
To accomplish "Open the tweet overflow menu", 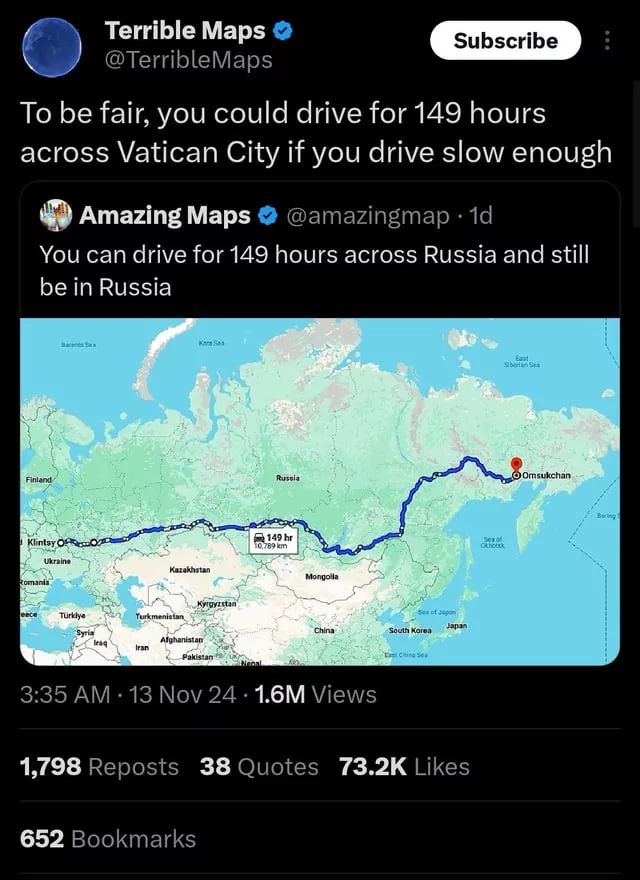I will [x=606, y=41].
